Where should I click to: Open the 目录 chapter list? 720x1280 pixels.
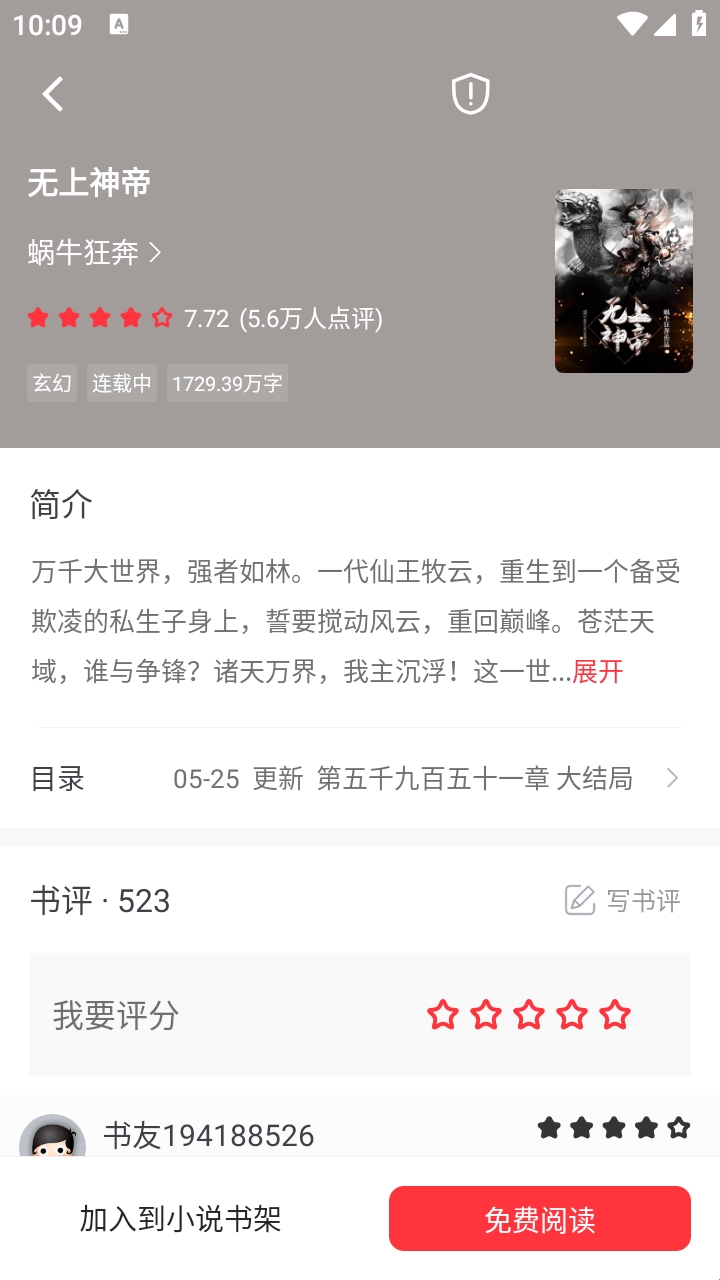360,779
